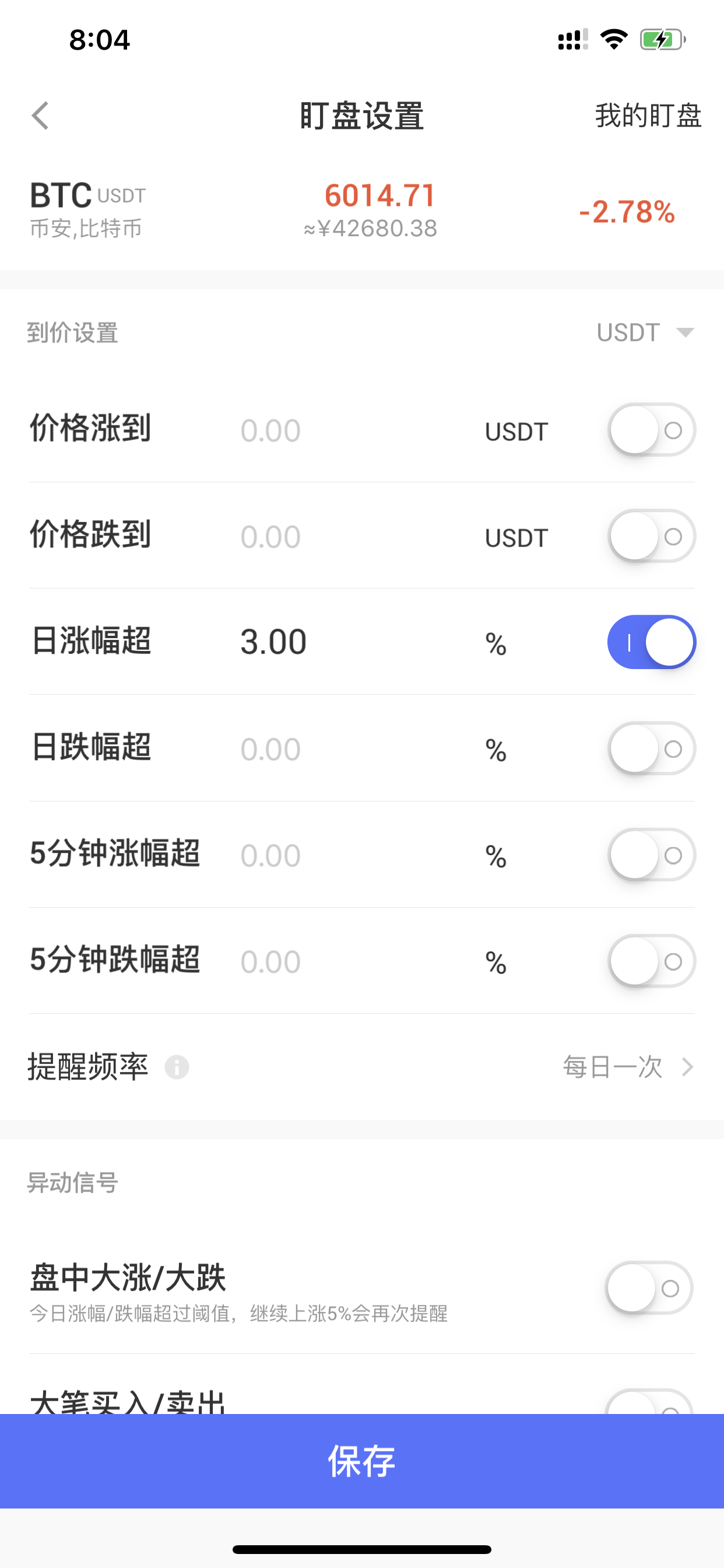Screen dimensions: 724x1568
Task: Disable the 日涨幅超 switch
Action: click(652, 642)
